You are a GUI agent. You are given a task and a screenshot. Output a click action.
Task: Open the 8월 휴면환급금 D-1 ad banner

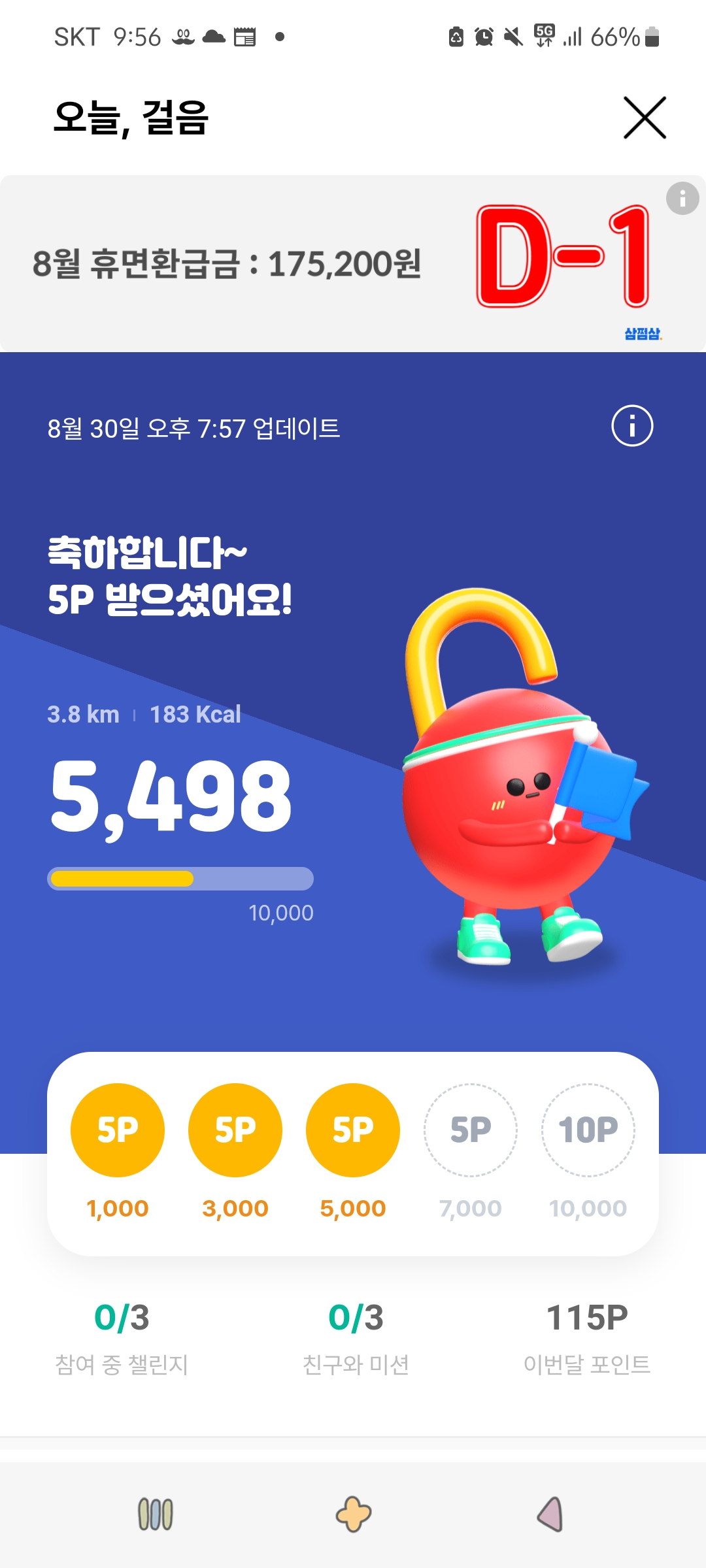click(327, 263)
